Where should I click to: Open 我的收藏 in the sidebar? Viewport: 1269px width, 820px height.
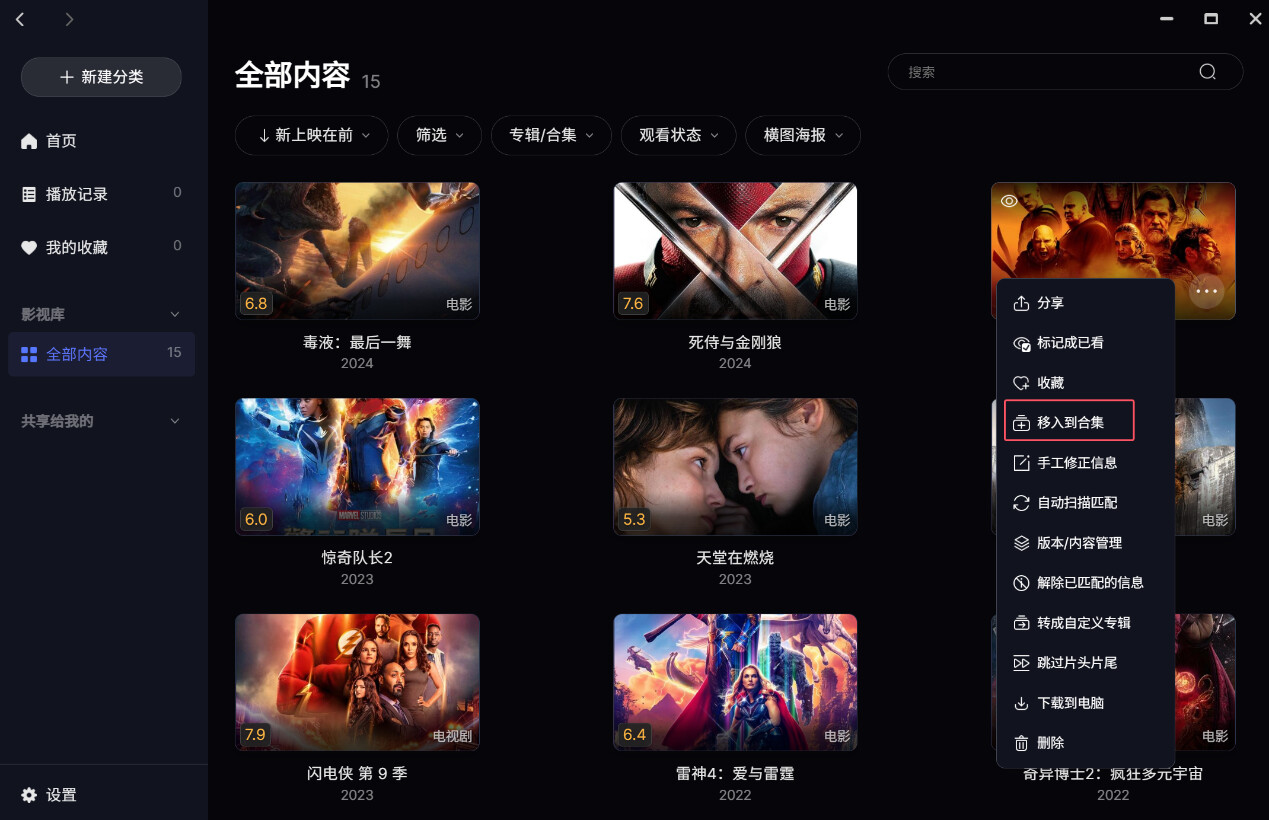pos(76,247)
